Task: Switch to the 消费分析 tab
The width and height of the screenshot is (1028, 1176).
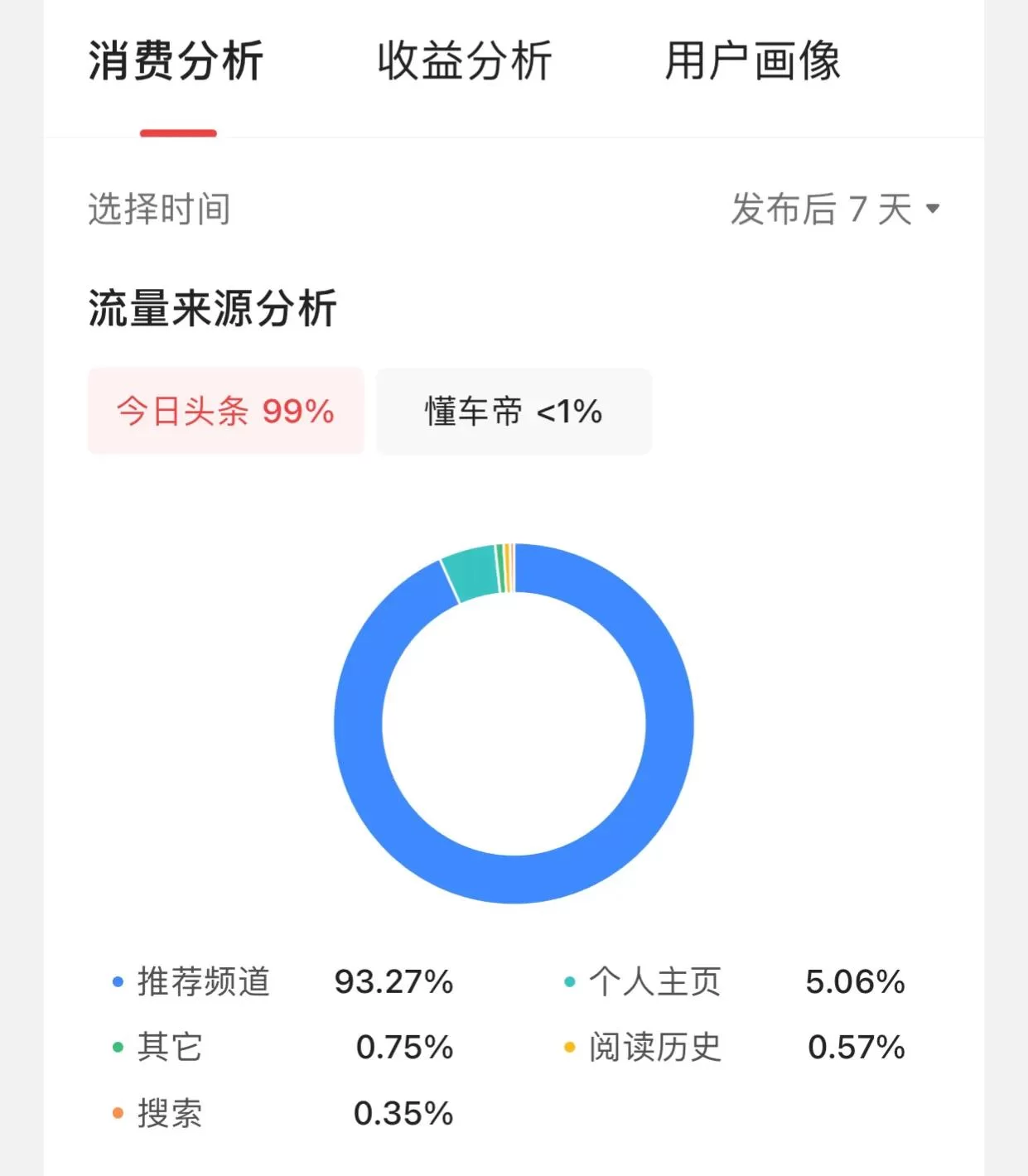Action: [176, 62]
